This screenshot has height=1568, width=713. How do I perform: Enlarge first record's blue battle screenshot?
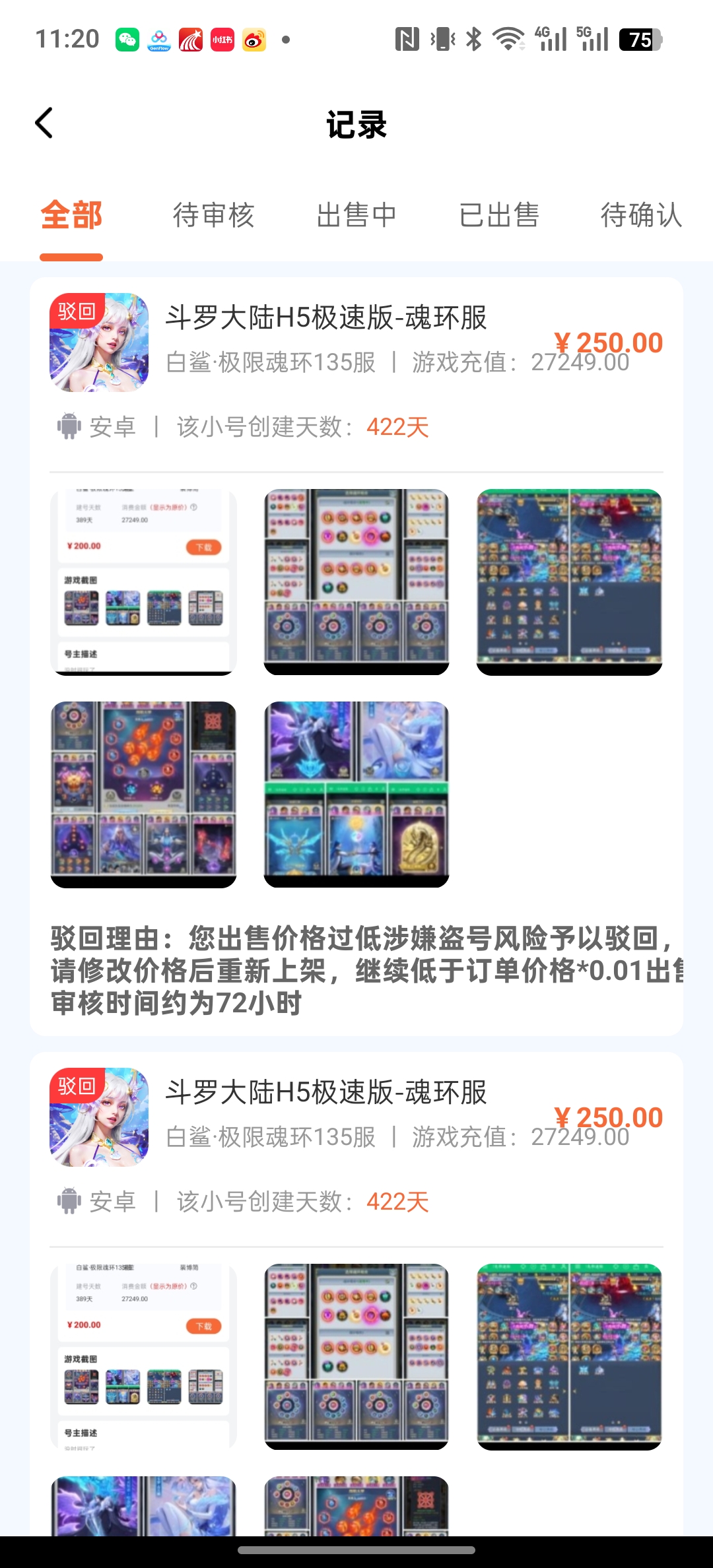569,582
